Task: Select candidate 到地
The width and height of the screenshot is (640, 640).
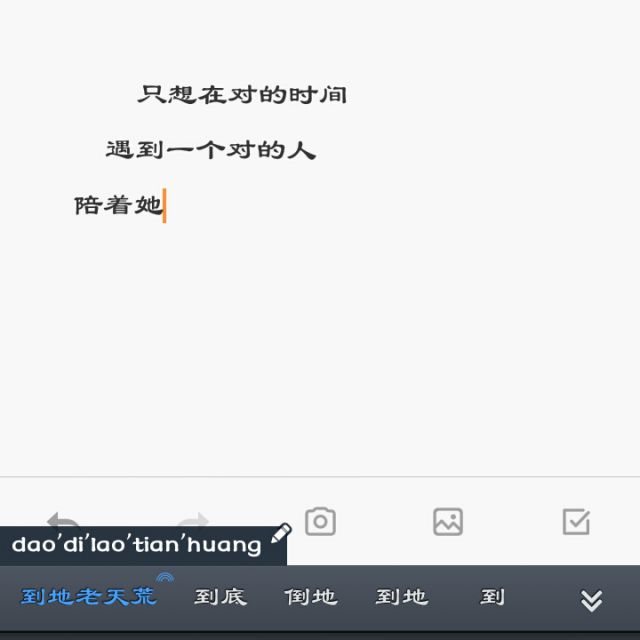Action: tap(401, 597)
